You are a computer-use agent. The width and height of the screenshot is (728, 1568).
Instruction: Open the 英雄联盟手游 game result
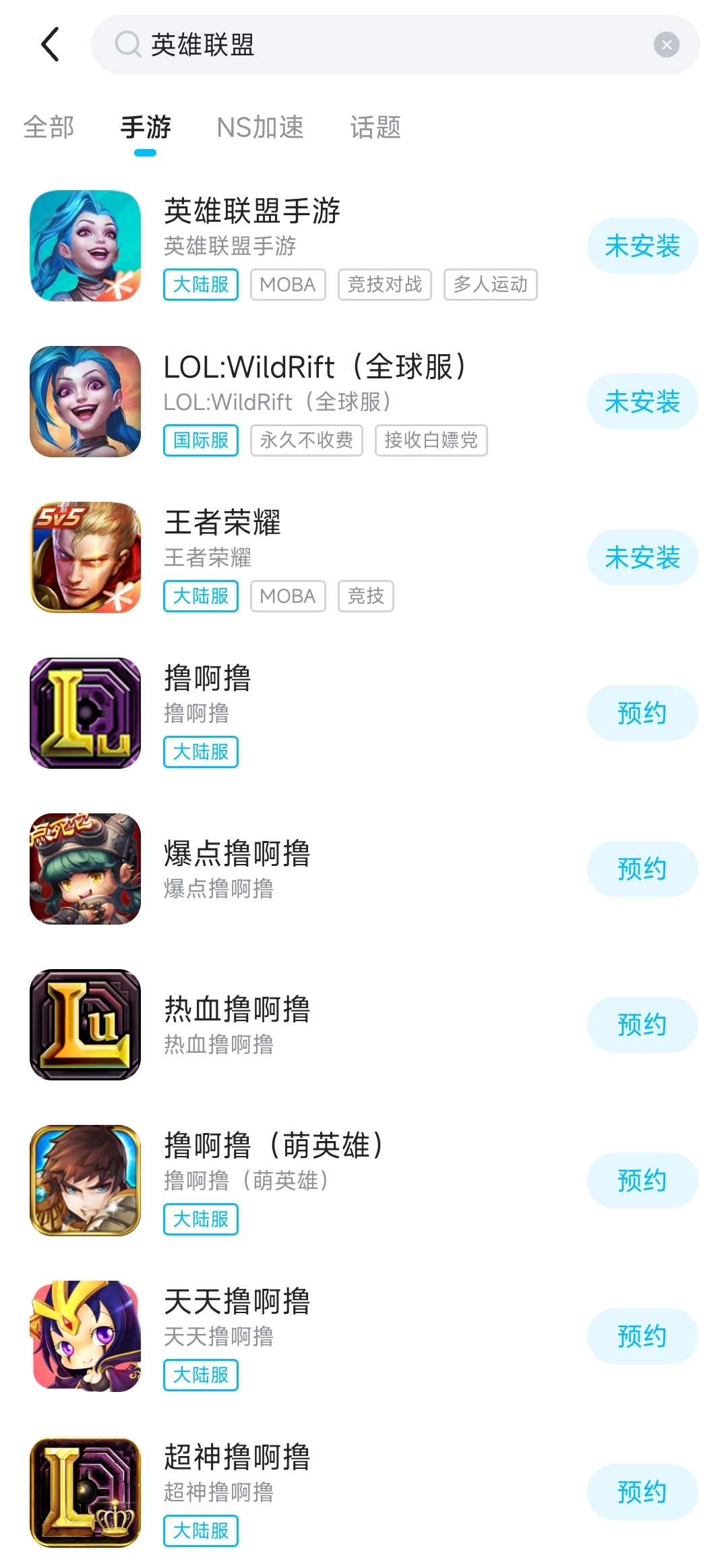pos(252,211)
